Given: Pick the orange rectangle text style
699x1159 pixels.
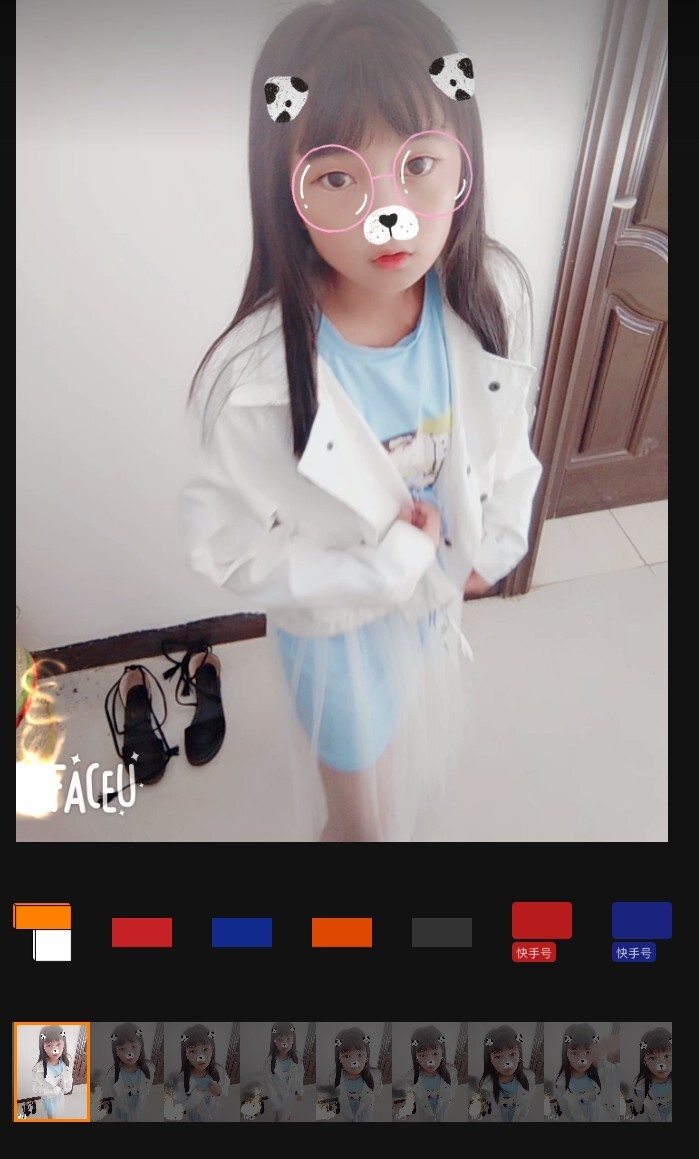Looking at the screenshot, I should (342, 932).
